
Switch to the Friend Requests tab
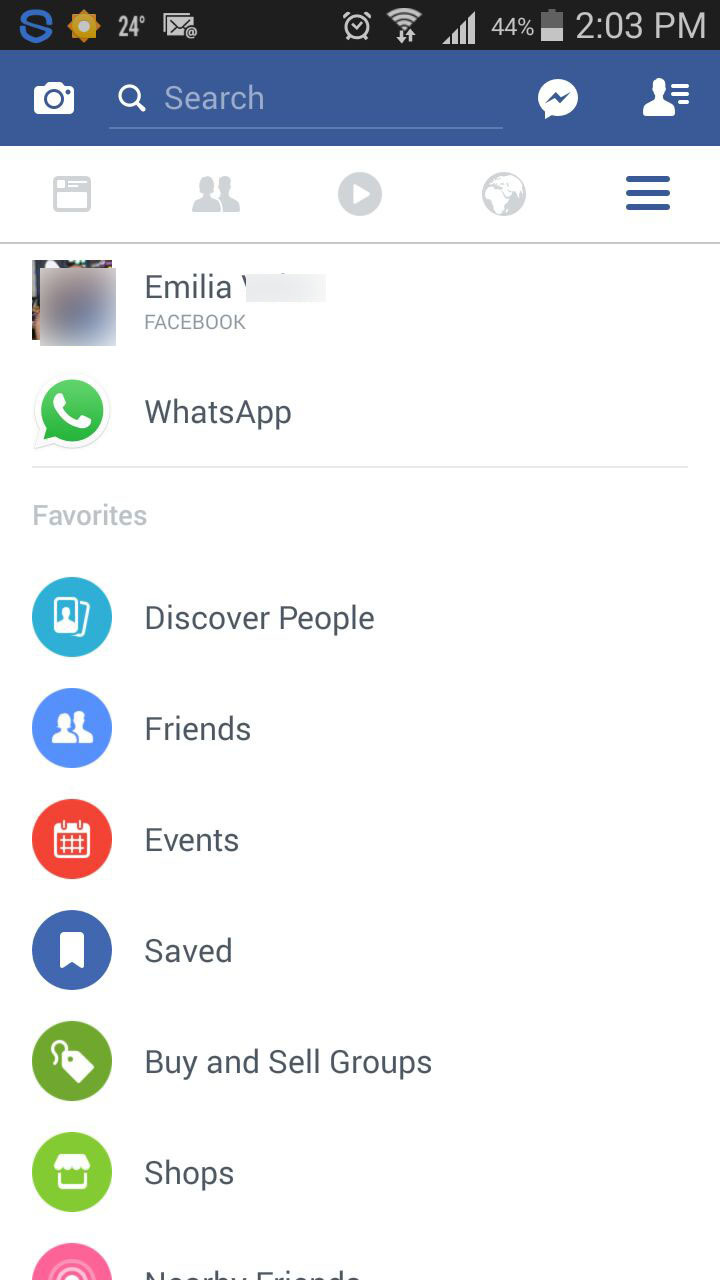216,194
